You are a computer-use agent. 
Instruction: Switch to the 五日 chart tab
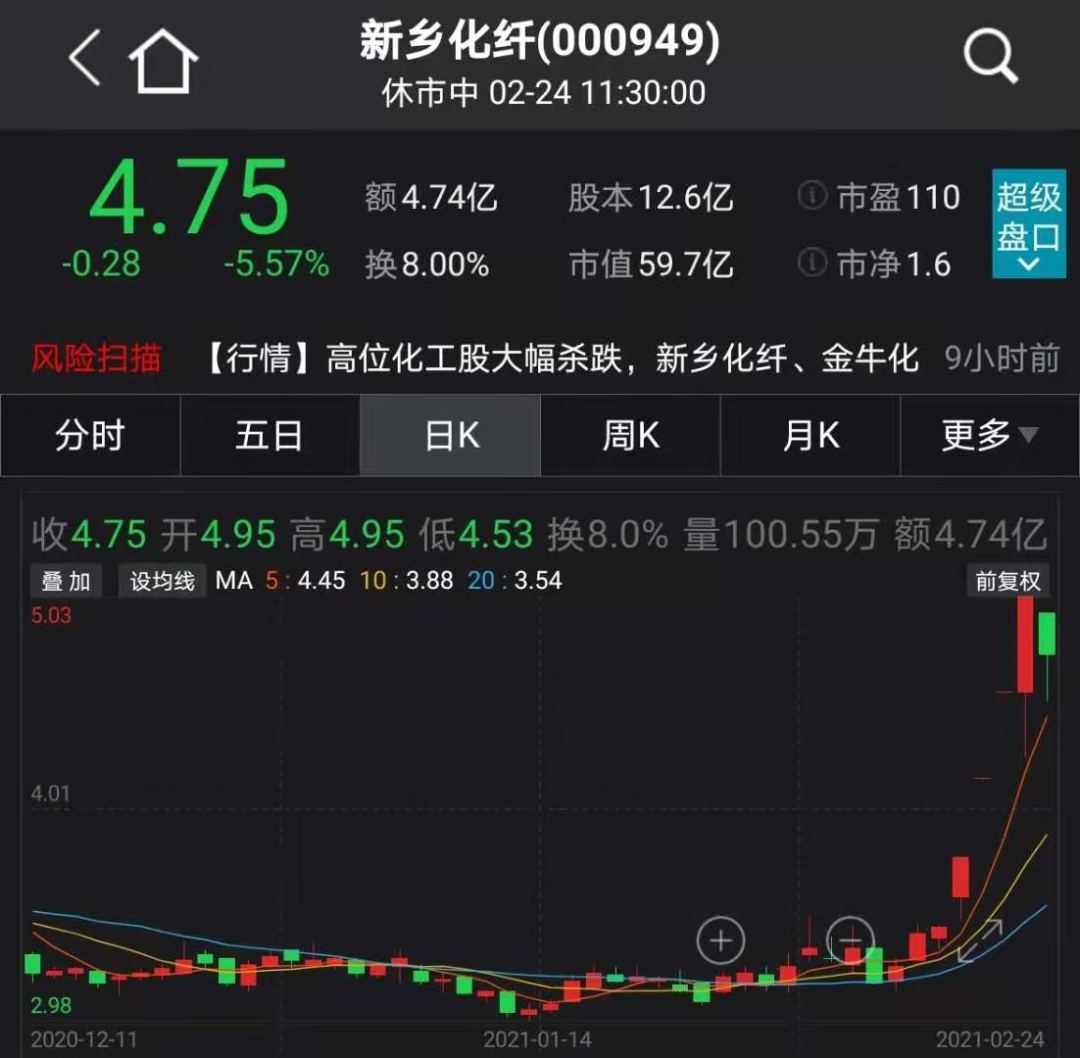pos(269,436)
